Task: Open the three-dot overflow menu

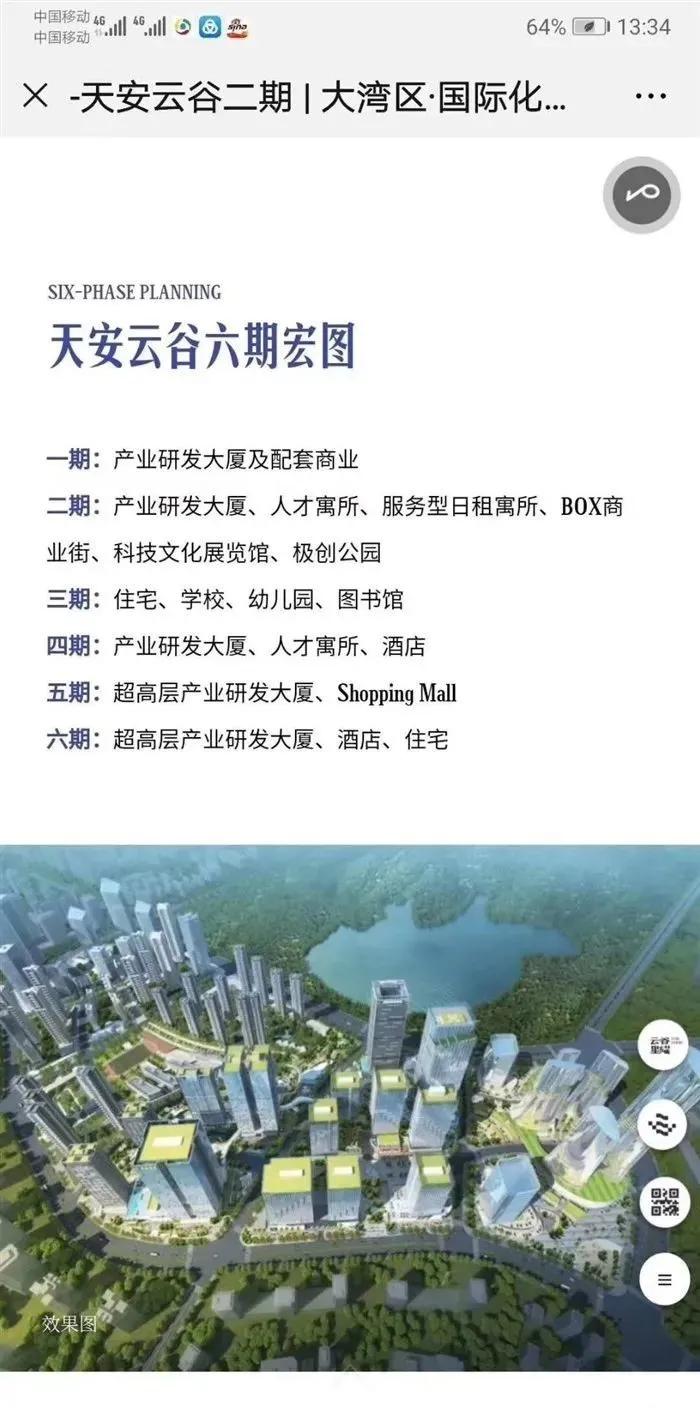Action: (651, 96)
